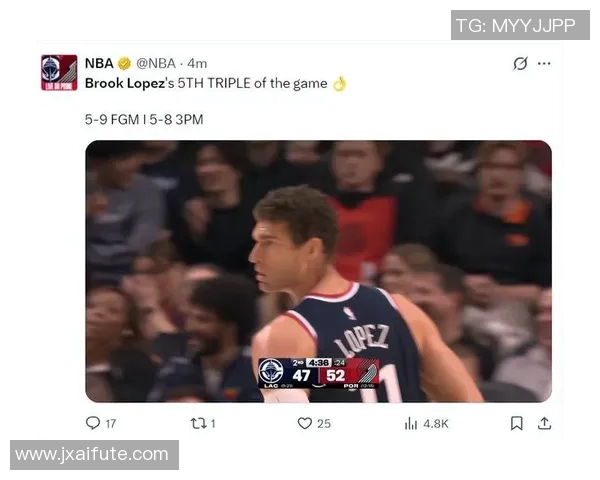Open the NBA profile avatar

tap(59, 72)
